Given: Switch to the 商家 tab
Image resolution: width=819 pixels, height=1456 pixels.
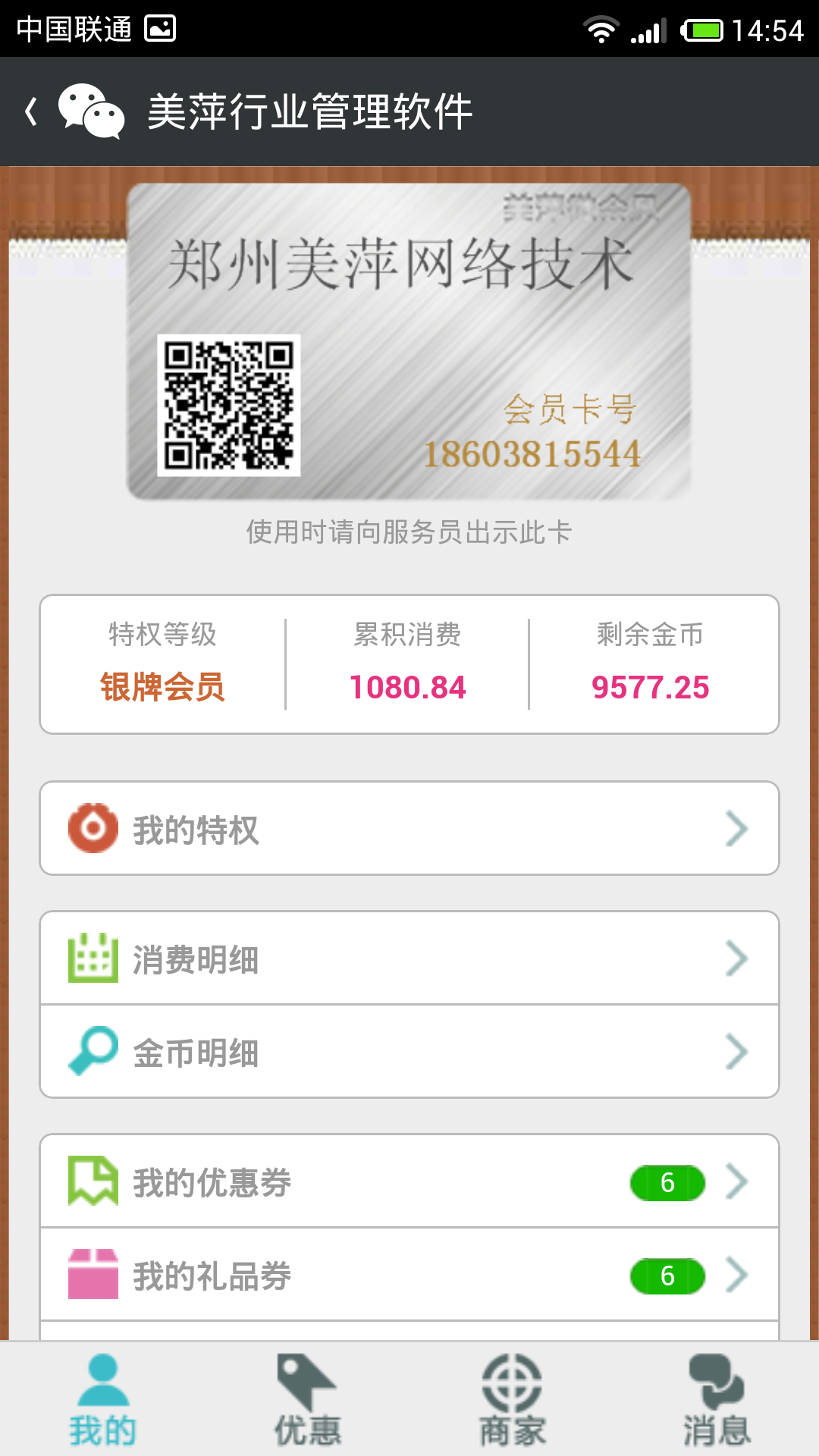Looking at the screenshot, I should 512,1400.
